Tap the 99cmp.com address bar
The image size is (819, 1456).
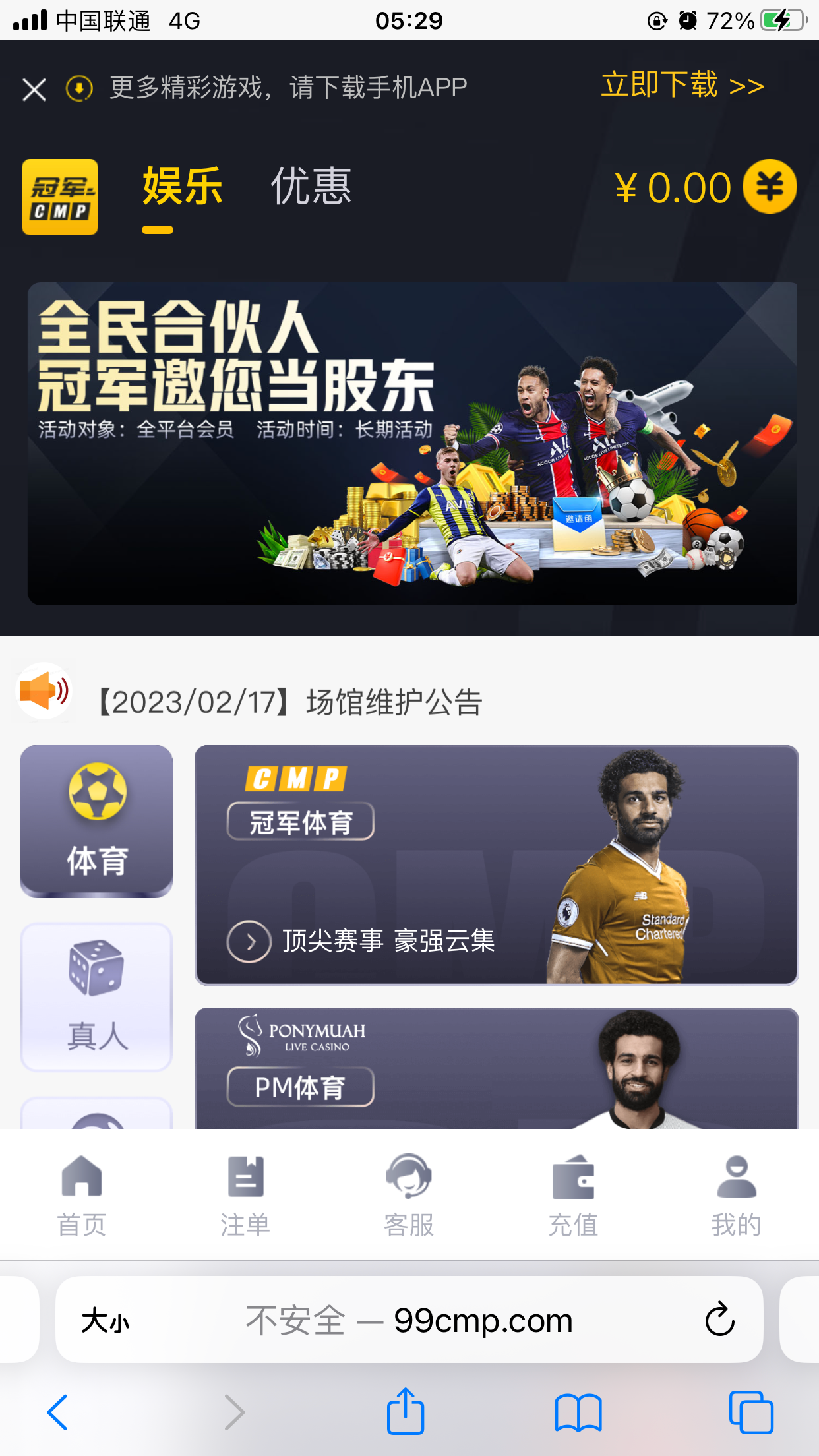click(409, 1319)
